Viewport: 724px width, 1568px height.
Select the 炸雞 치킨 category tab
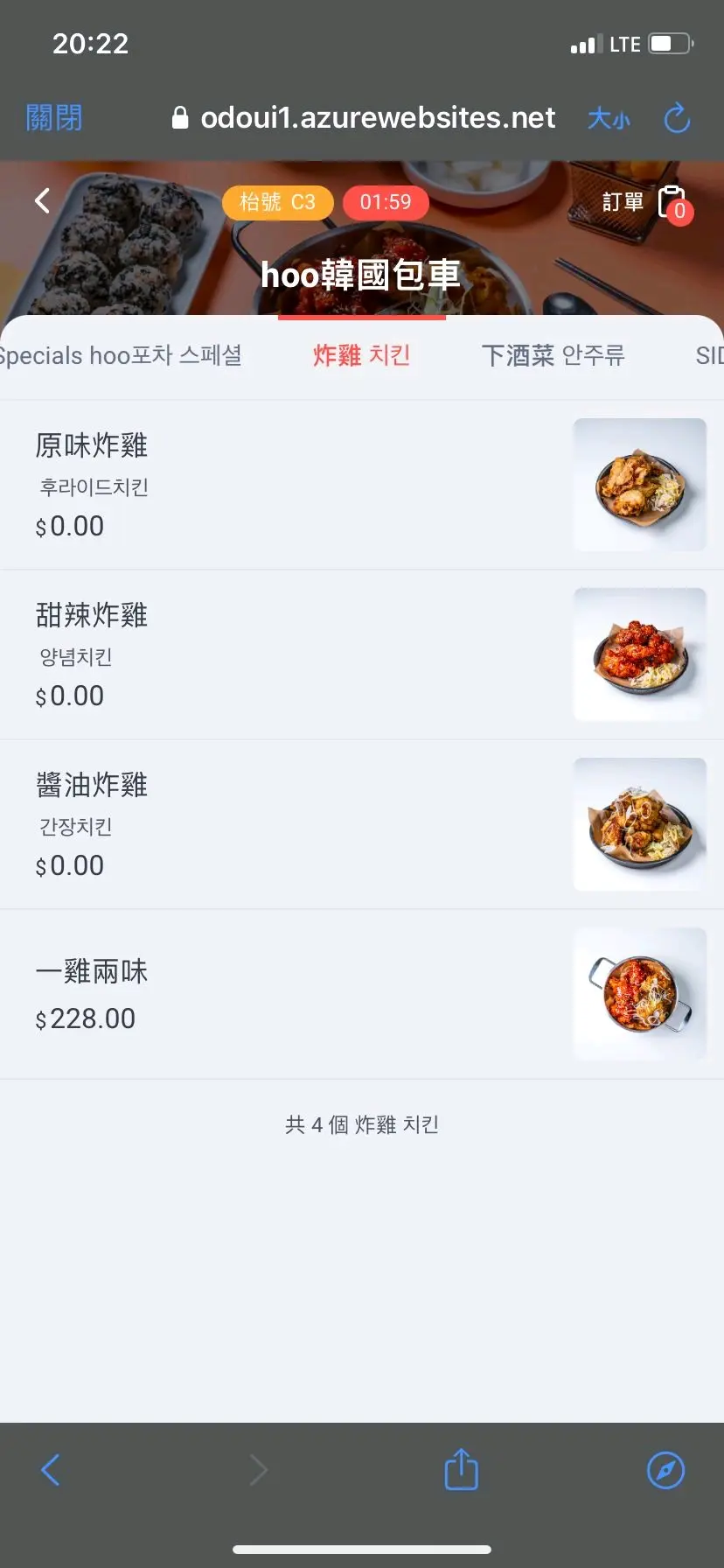362,356
